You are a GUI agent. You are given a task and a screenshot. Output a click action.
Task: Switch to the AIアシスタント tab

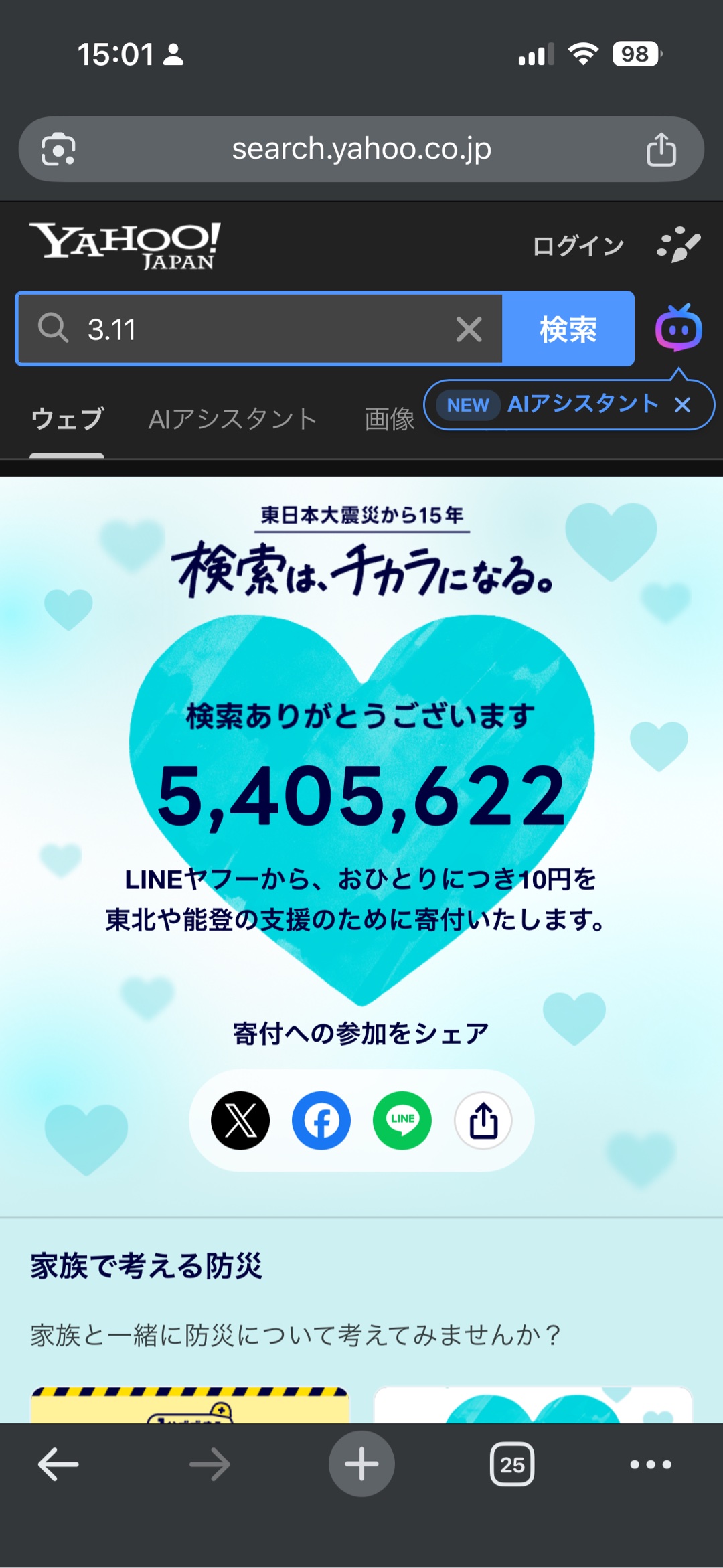232,420
